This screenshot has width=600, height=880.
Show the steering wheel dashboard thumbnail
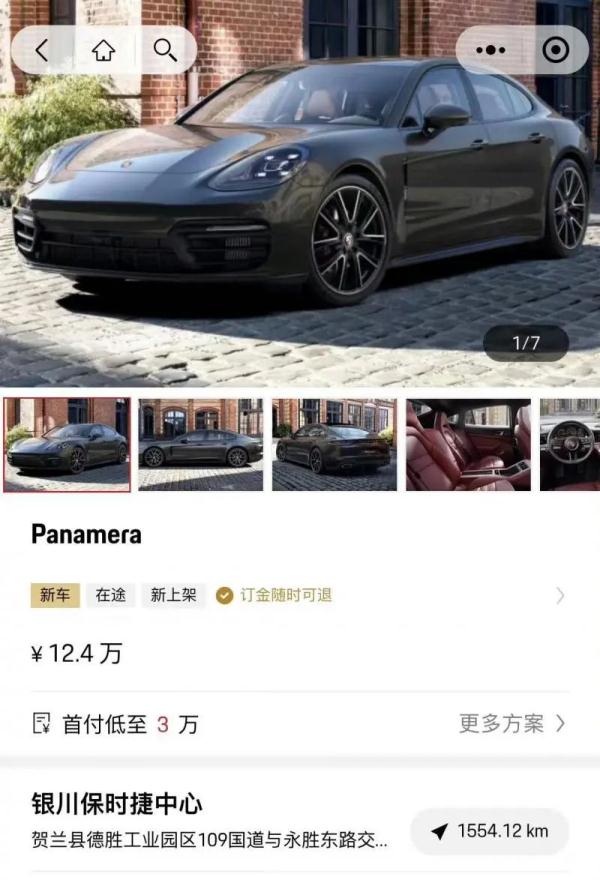click(x=570, y=445)
